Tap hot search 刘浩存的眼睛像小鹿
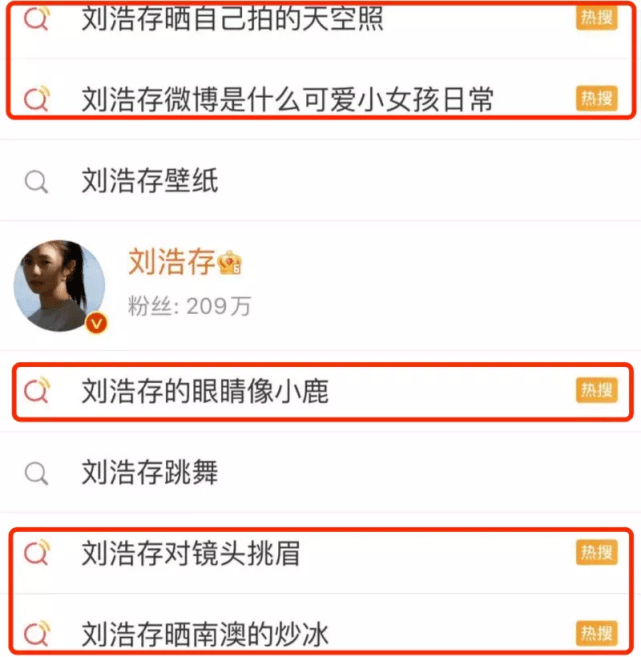 click(205, 392)
